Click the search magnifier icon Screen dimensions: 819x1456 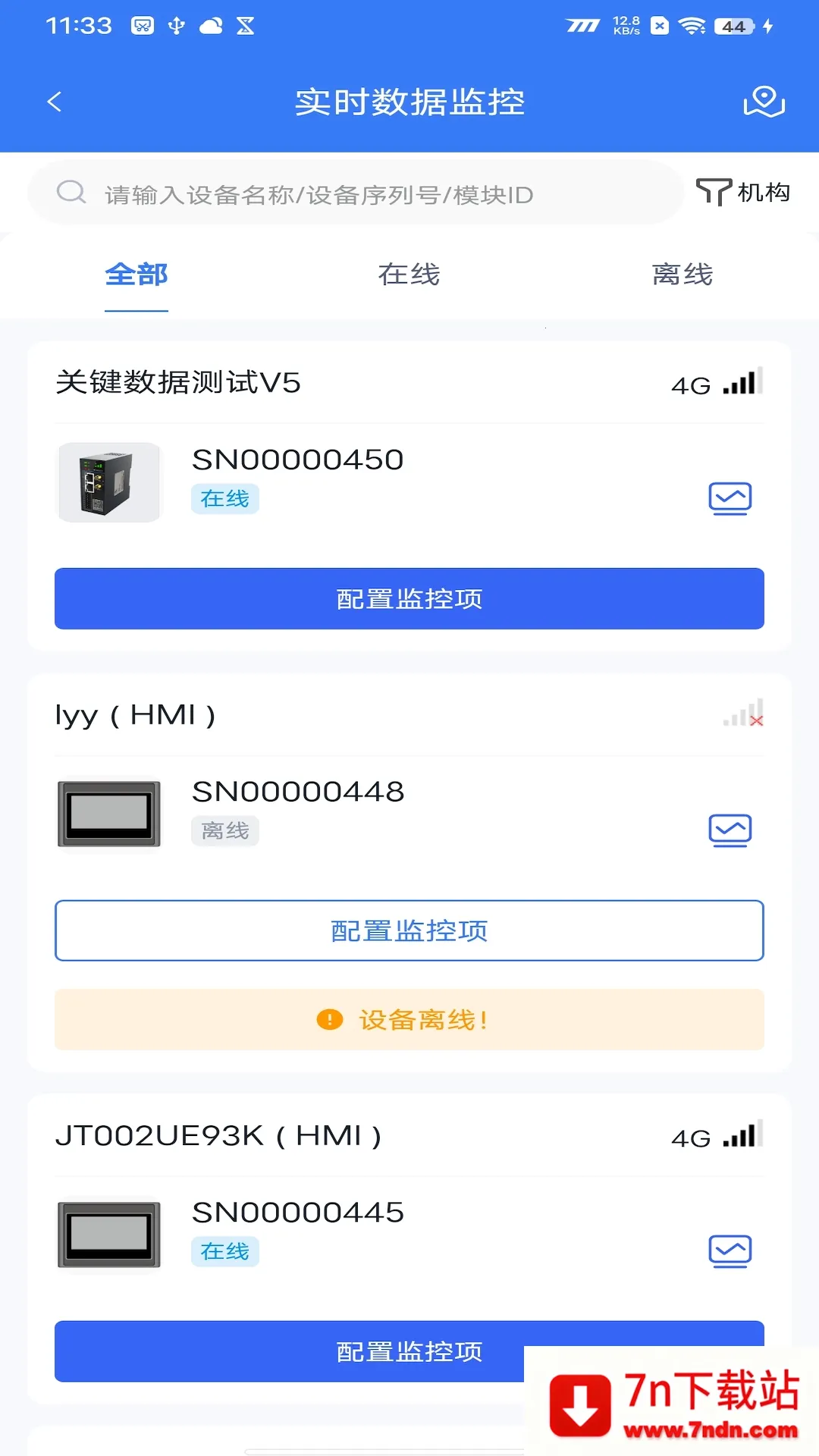(71, 191)
